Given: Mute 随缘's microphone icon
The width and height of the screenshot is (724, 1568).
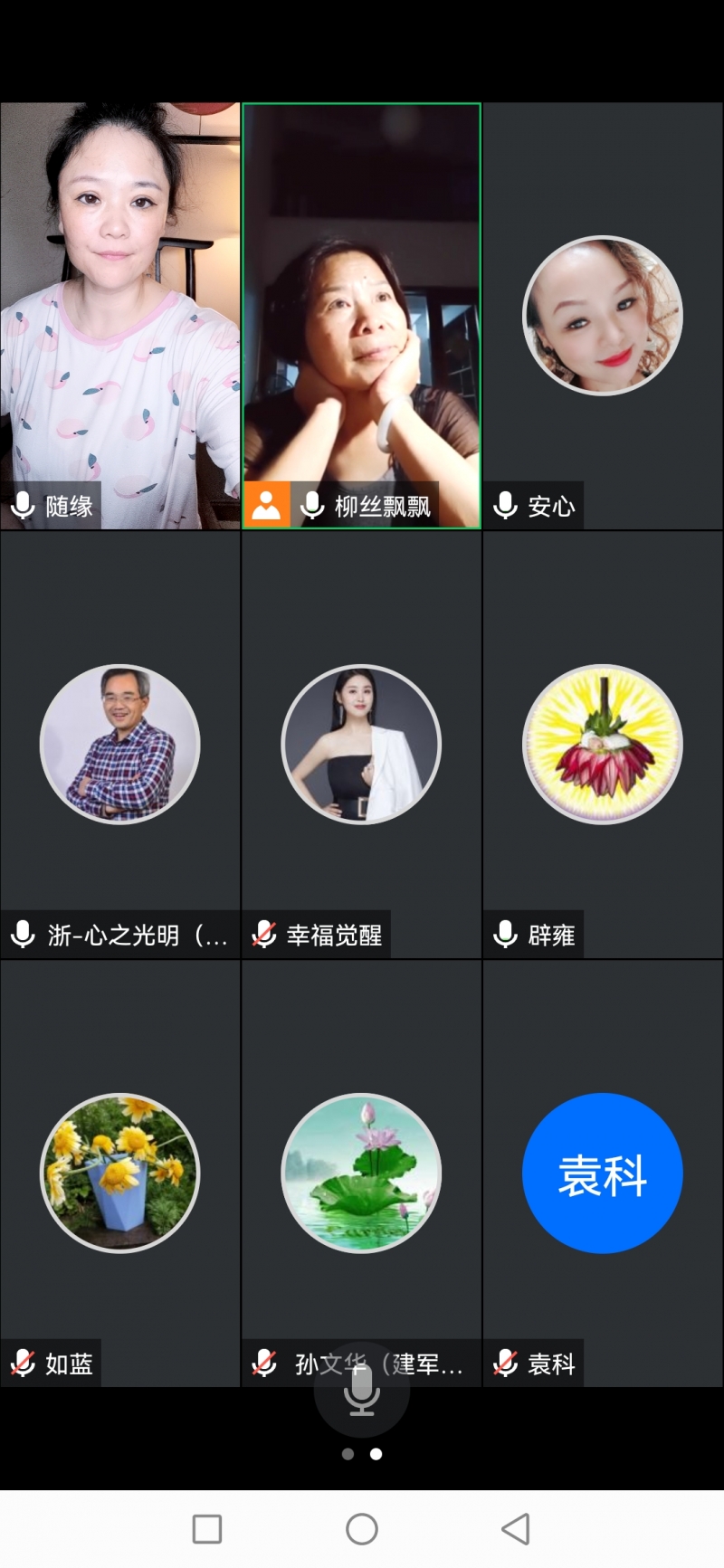Looking at the screenshot, I should [22, 508].
